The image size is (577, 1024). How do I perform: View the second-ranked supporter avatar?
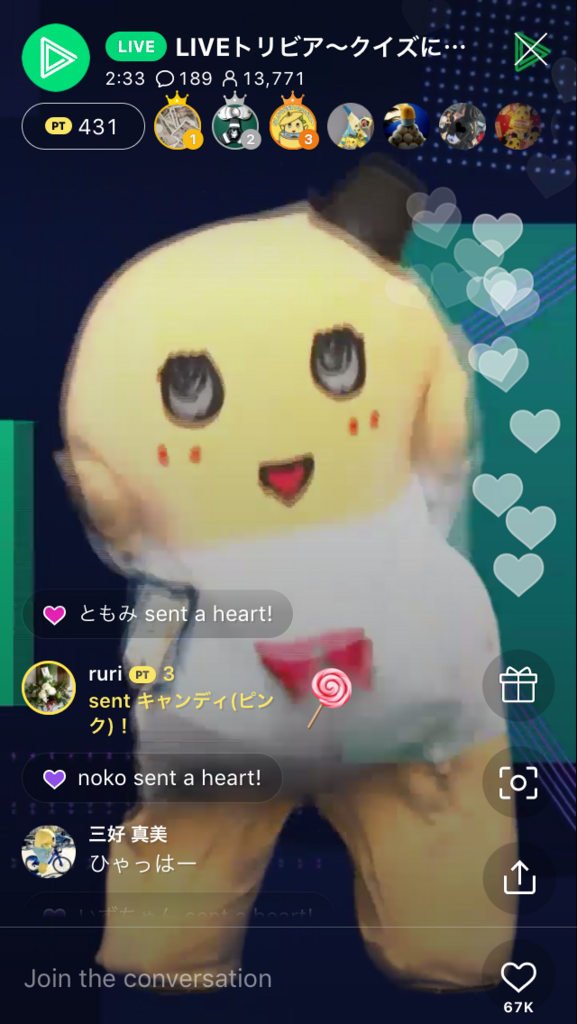click(x=235, y=125)
